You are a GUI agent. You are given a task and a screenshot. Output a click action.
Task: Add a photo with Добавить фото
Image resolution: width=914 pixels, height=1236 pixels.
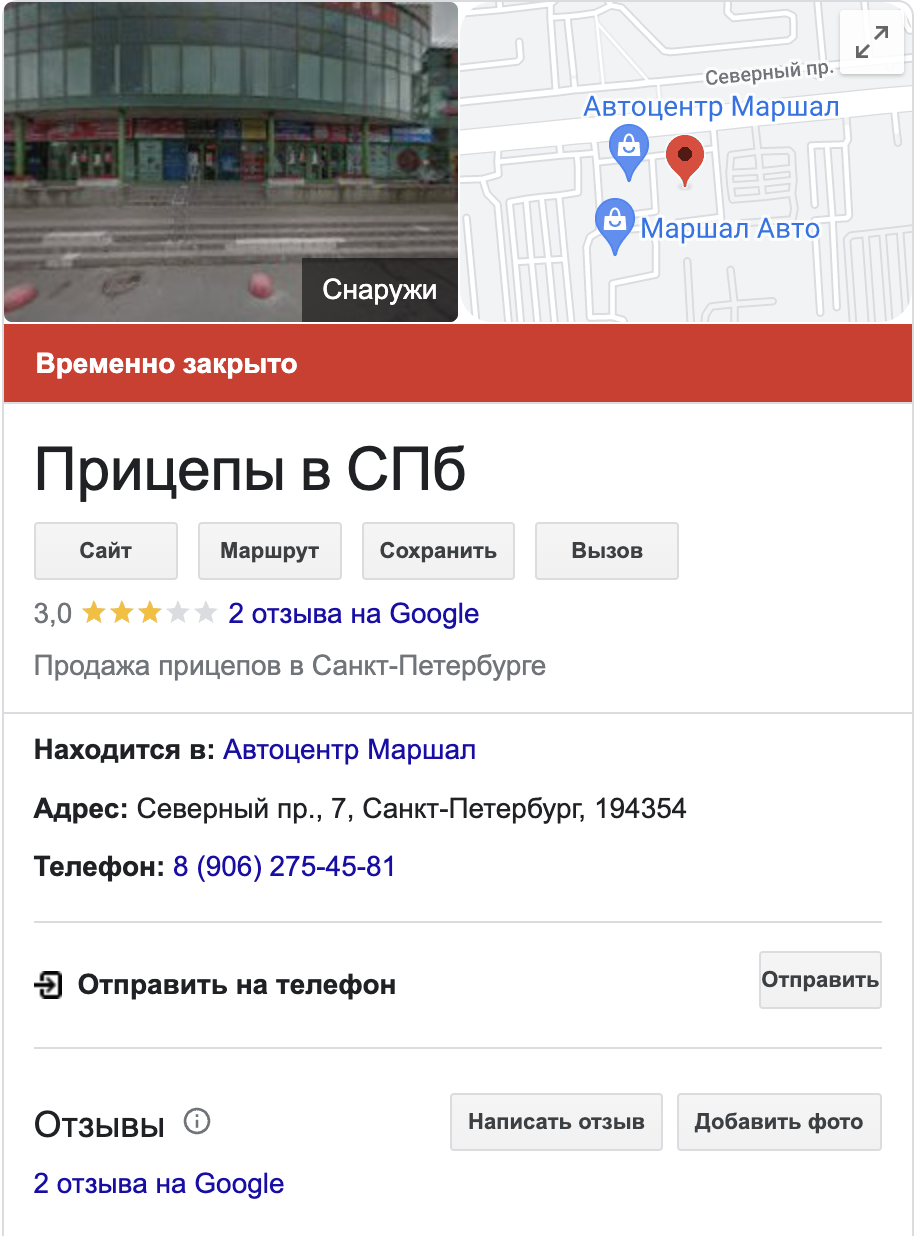click(779, 1122)
